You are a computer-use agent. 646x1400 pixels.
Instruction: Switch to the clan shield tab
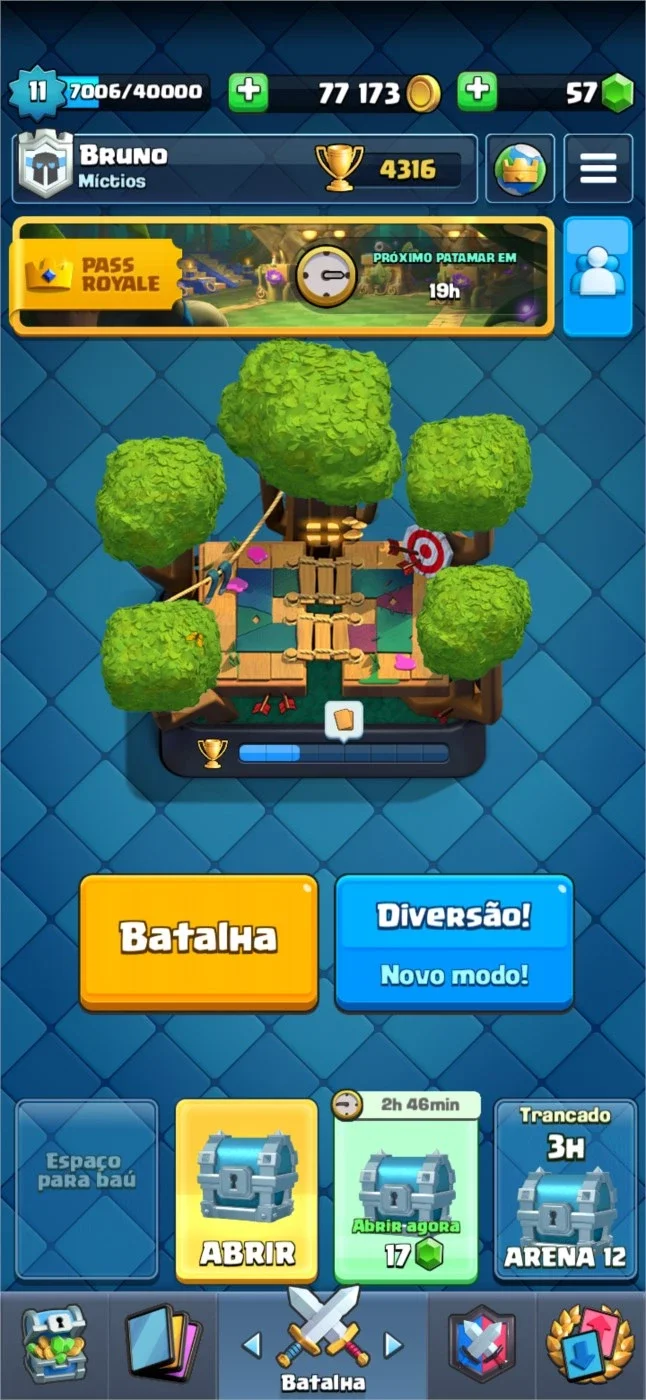click(482, 1344)
